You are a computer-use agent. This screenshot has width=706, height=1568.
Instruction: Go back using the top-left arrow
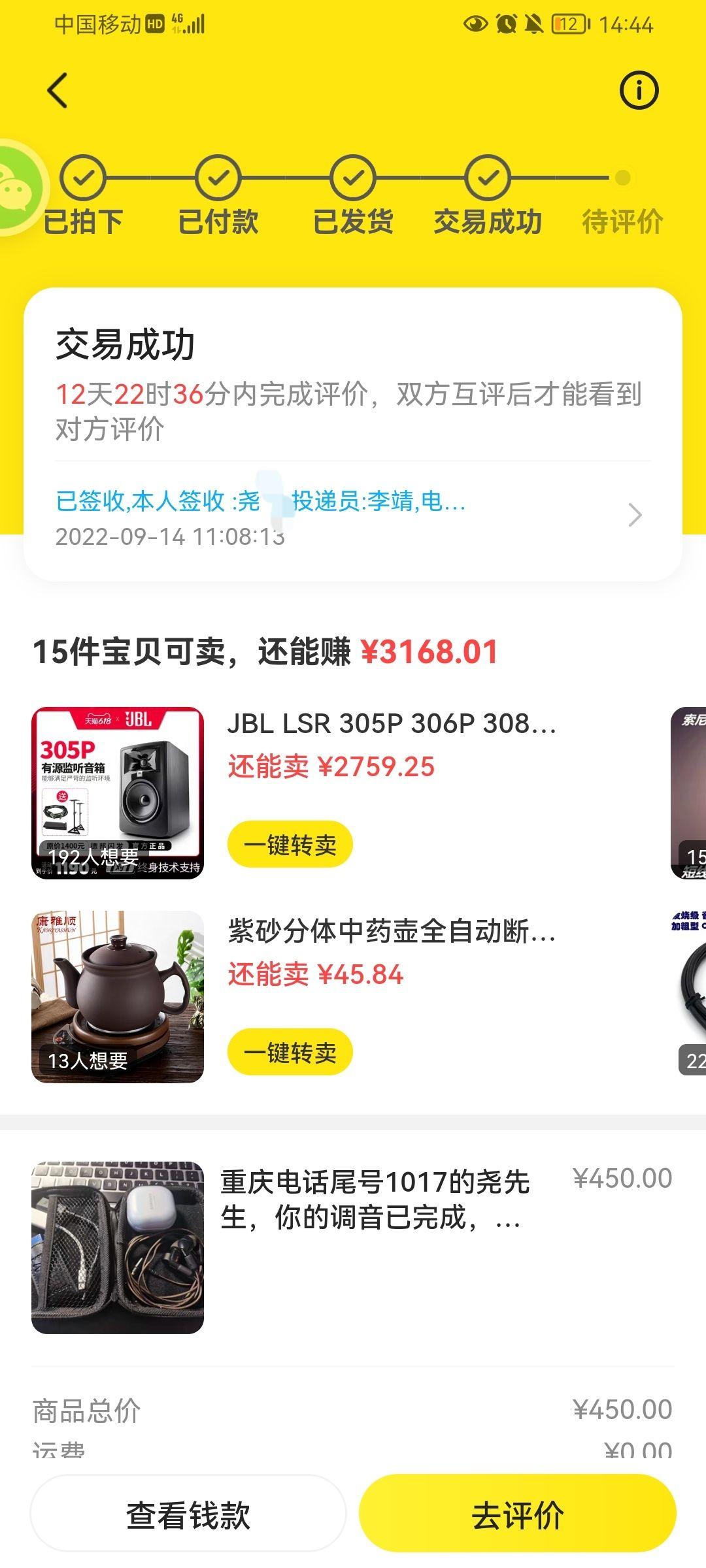58,90
